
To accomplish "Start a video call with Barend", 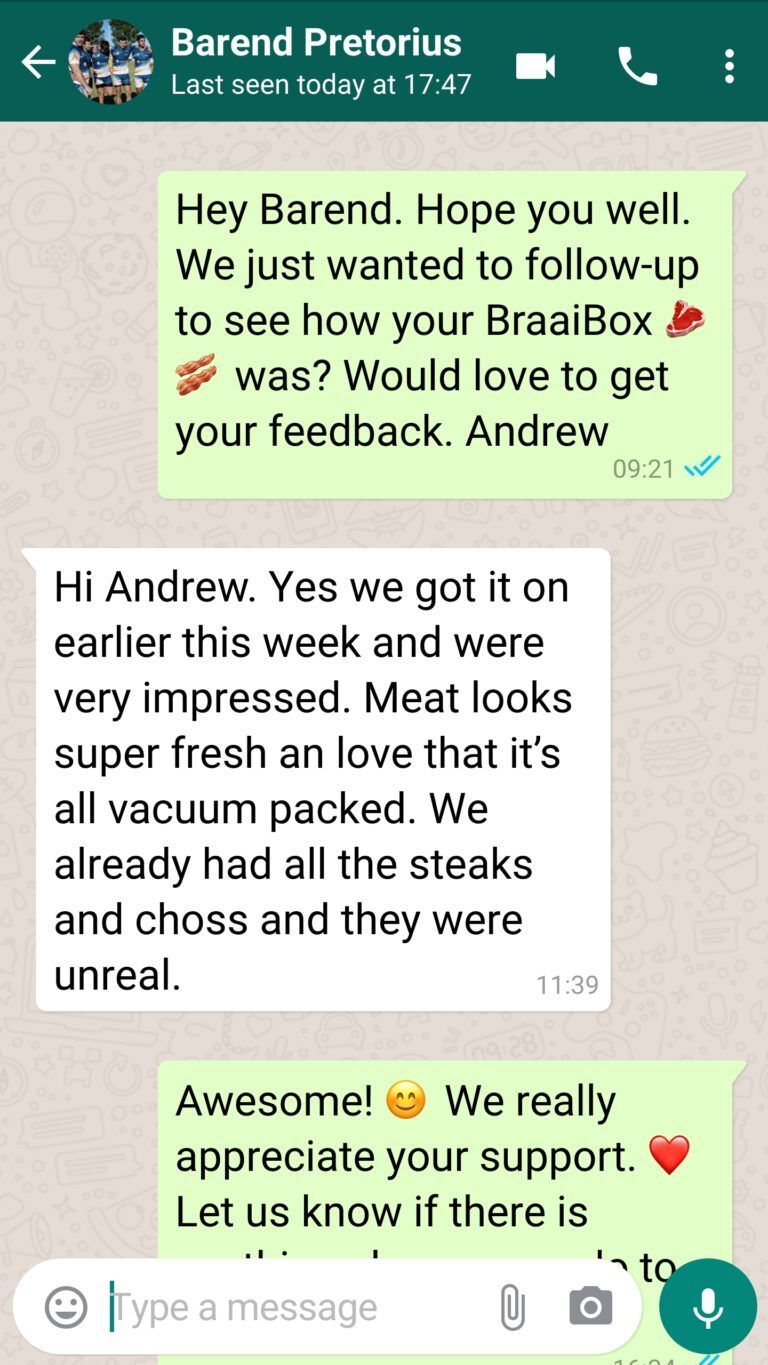I will 536,66.
